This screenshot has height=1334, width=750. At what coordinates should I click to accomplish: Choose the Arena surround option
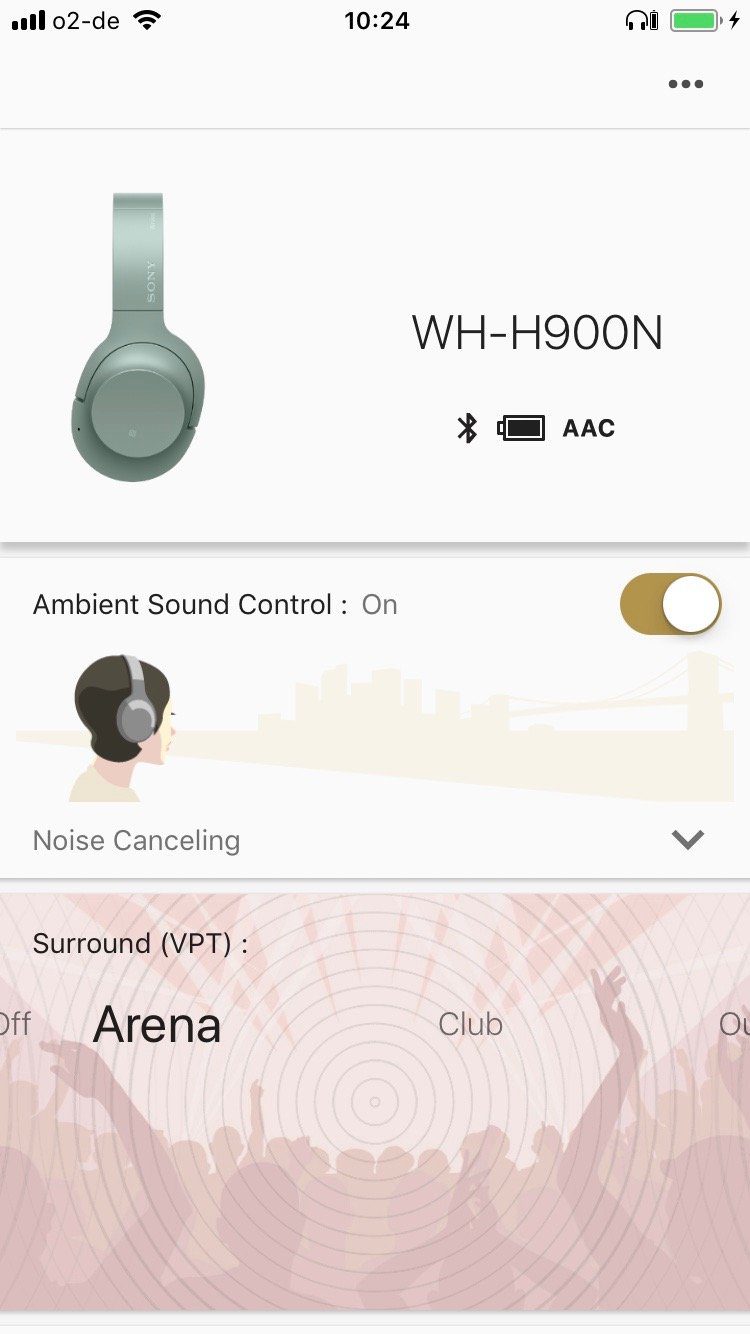pyautogui.click(x=157, y=1025)
